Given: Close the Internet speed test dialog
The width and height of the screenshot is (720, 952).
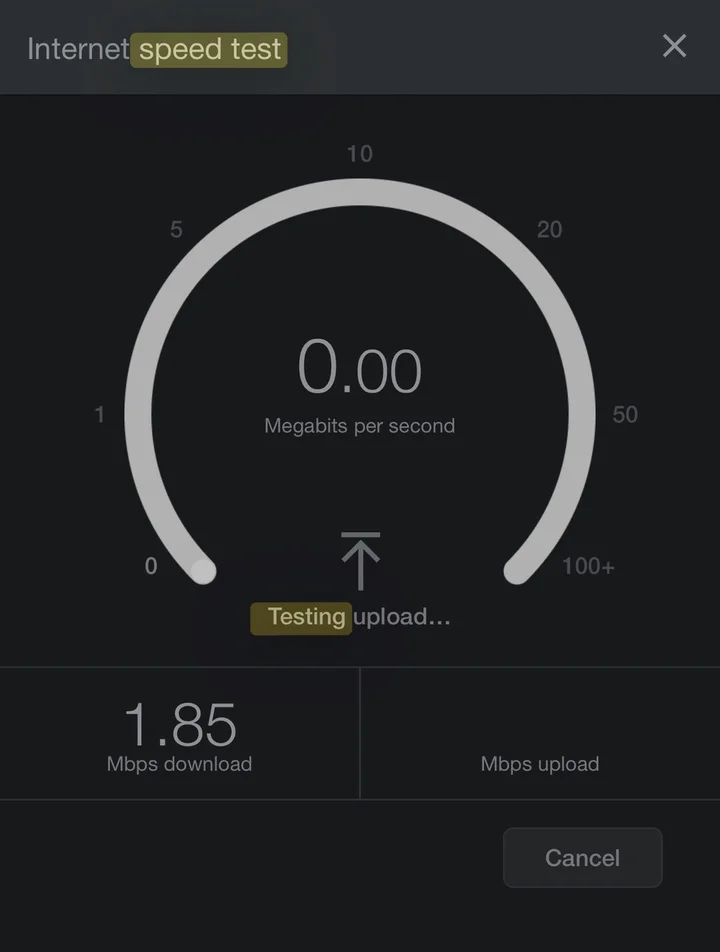Looking at the screenshot, I should tap(674, 46).
